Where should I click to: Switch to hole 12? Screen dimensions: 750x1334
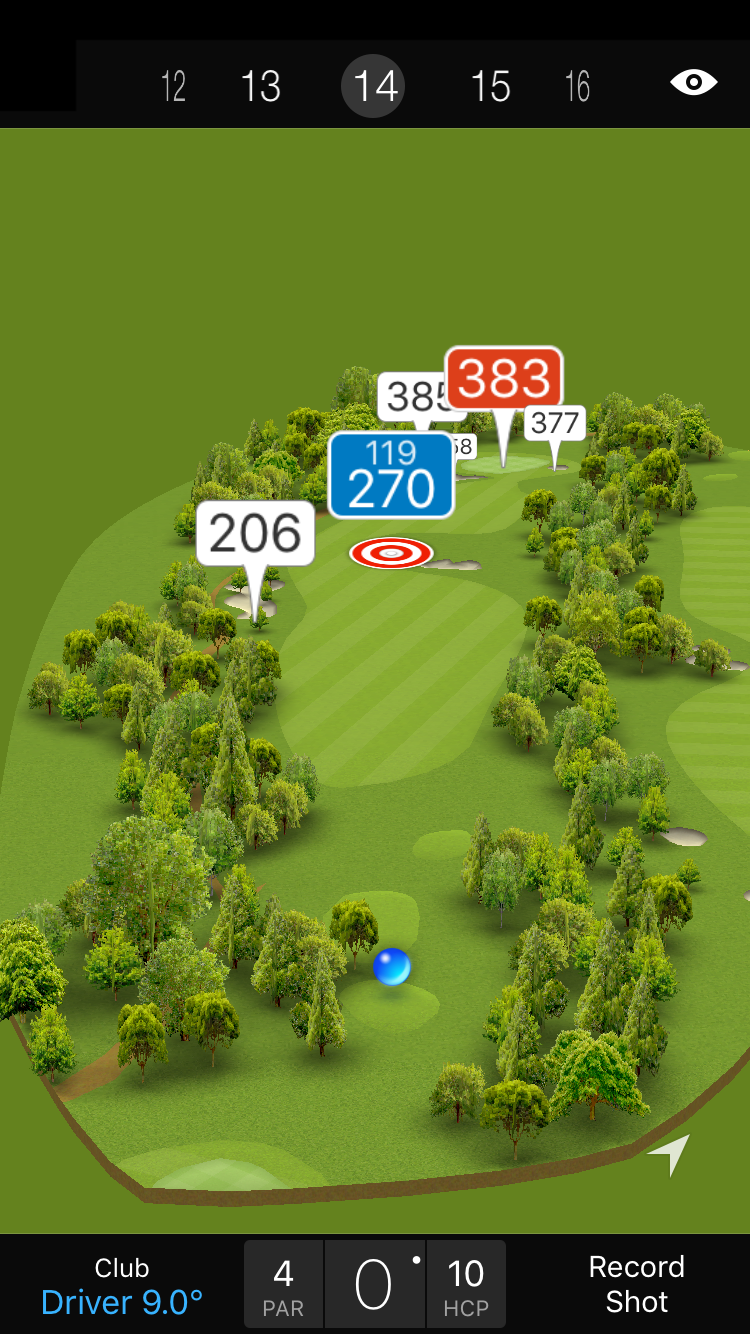tap(173, 86)
